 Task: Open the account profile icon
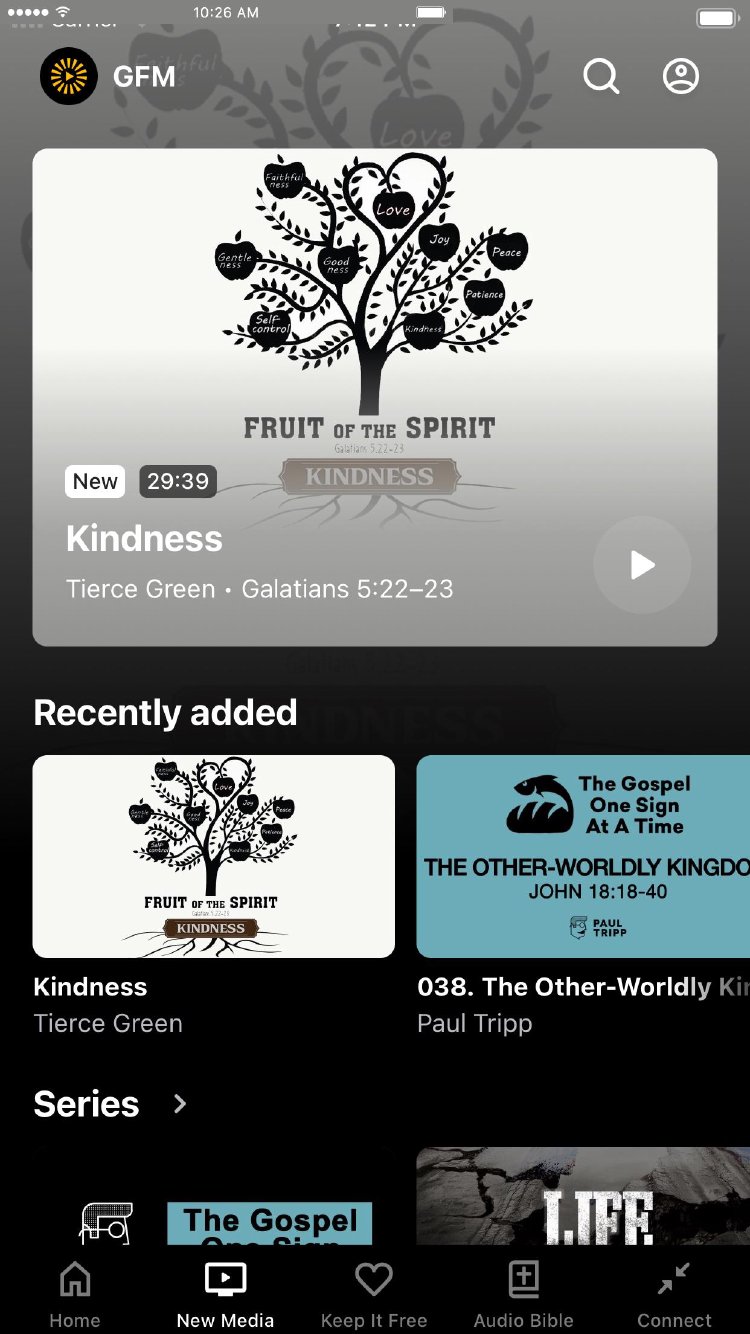click(x=681, y=76)
